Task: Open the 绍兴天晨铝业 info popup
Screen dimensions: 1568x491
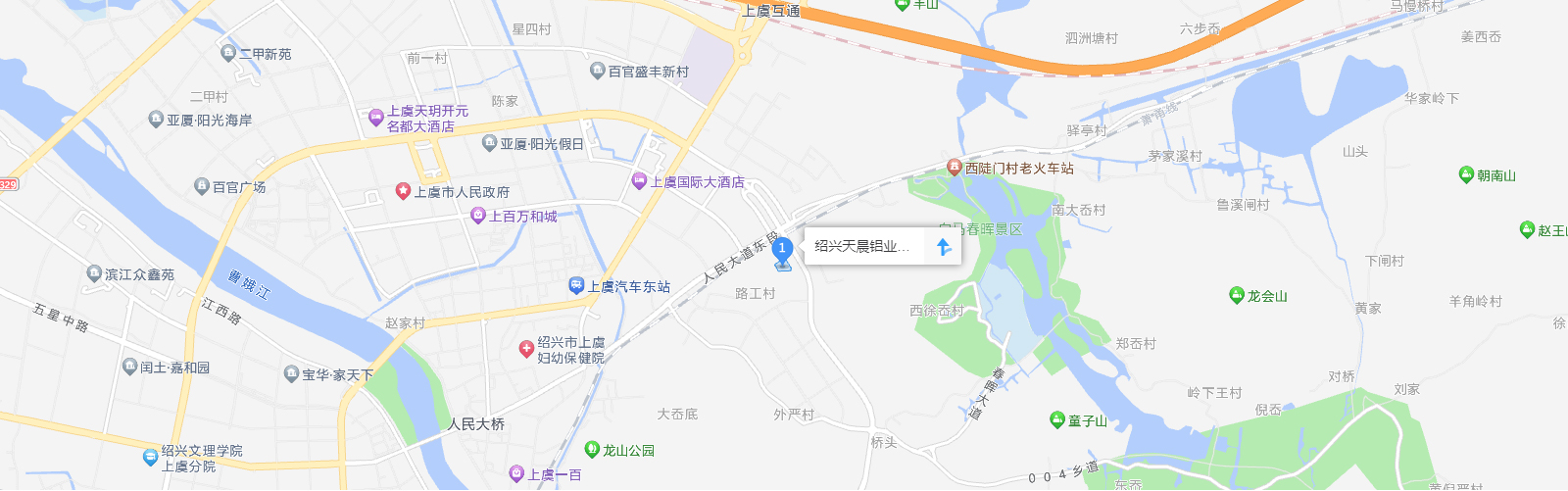Action: [862, 246]
